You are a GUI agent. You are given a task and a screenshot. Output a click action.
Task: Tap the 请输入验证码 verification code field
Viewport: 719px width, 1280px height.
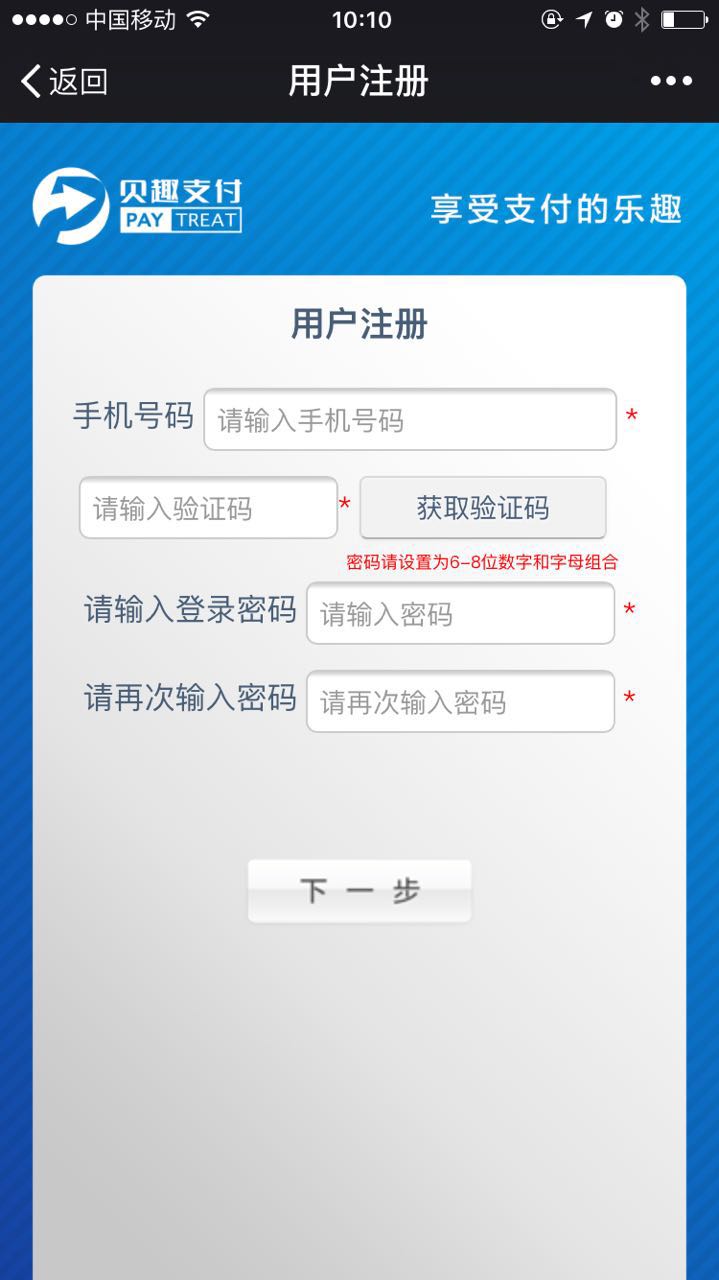tap(208, 508)
